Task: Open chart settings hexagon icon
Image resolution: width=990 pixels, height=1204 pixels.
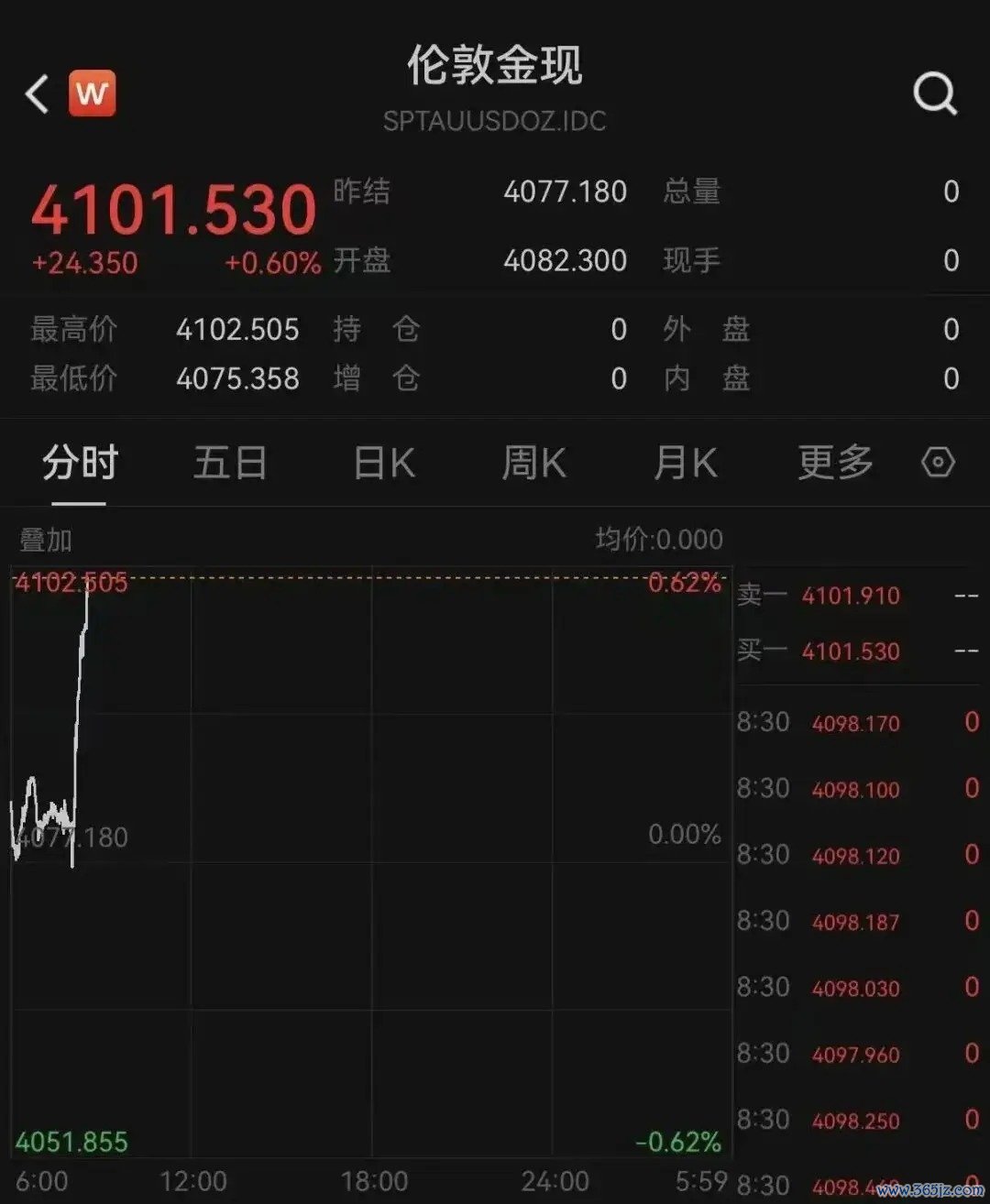Action: pos(938,463)
